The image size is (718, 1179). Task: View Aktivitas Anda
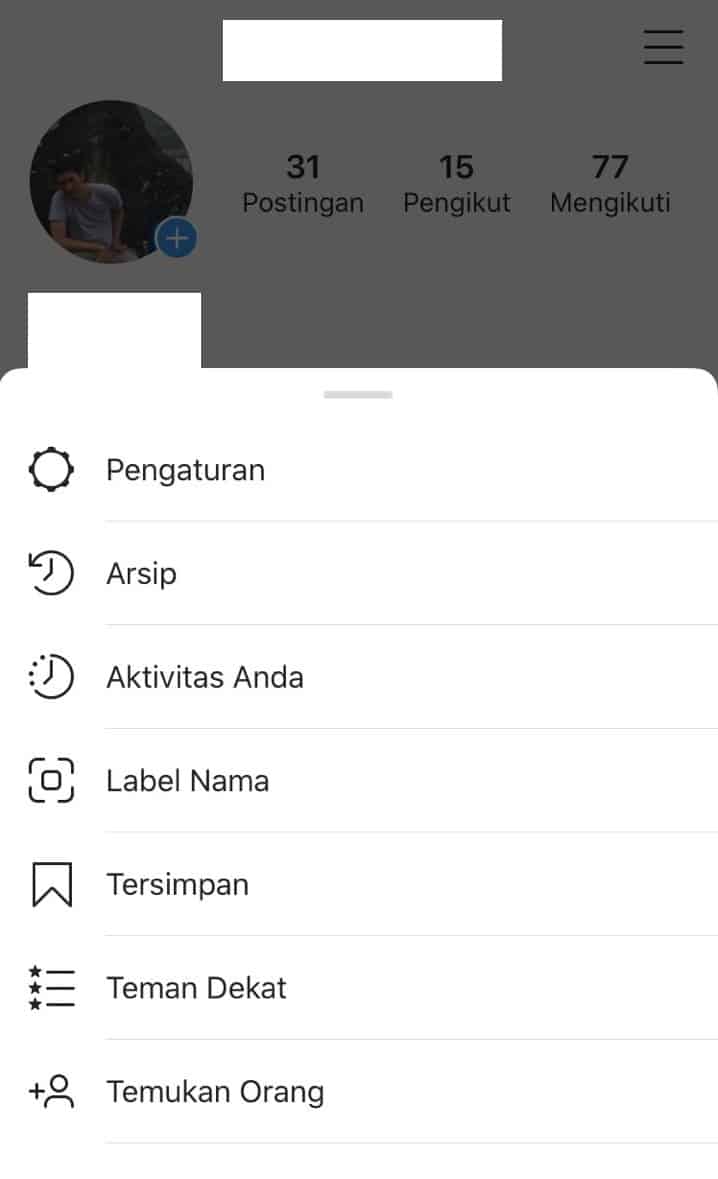point(204,678)
